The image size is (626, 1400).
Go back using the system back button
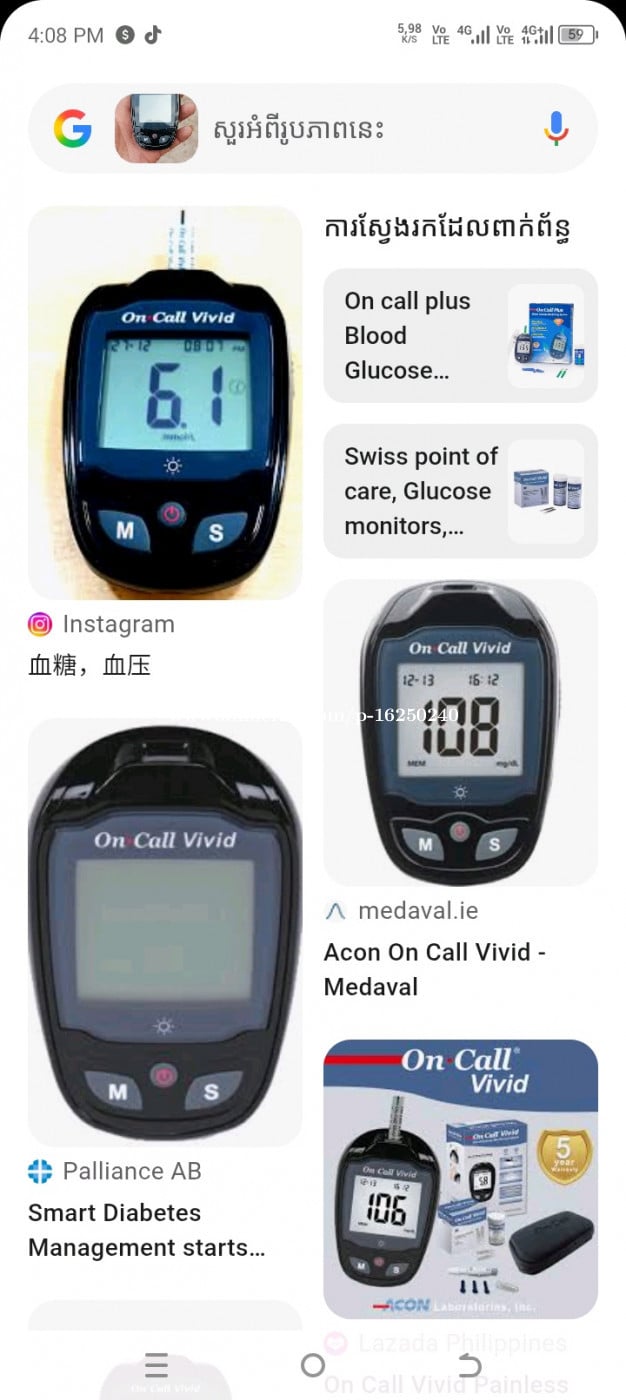[469, 1365]
